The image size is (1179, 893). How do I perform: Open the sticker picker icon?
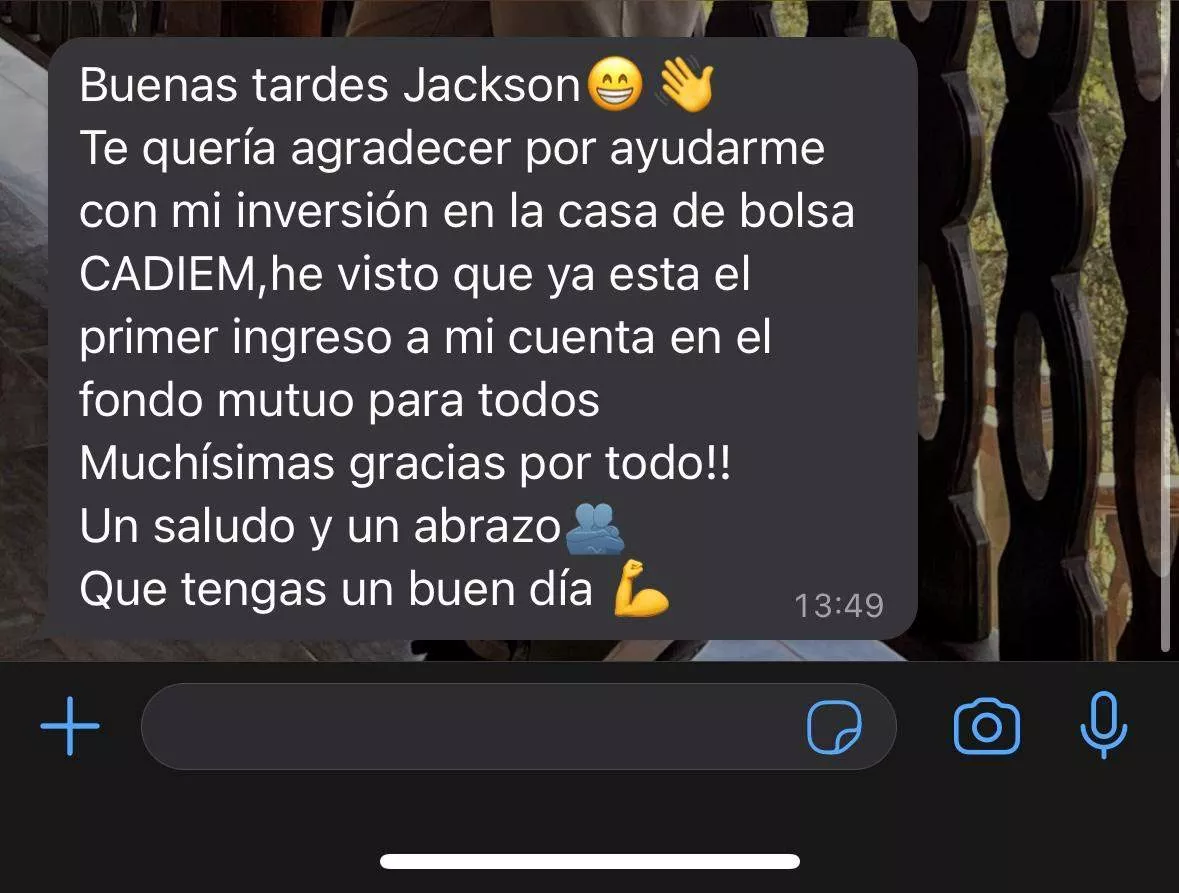[x=834, y=726]
